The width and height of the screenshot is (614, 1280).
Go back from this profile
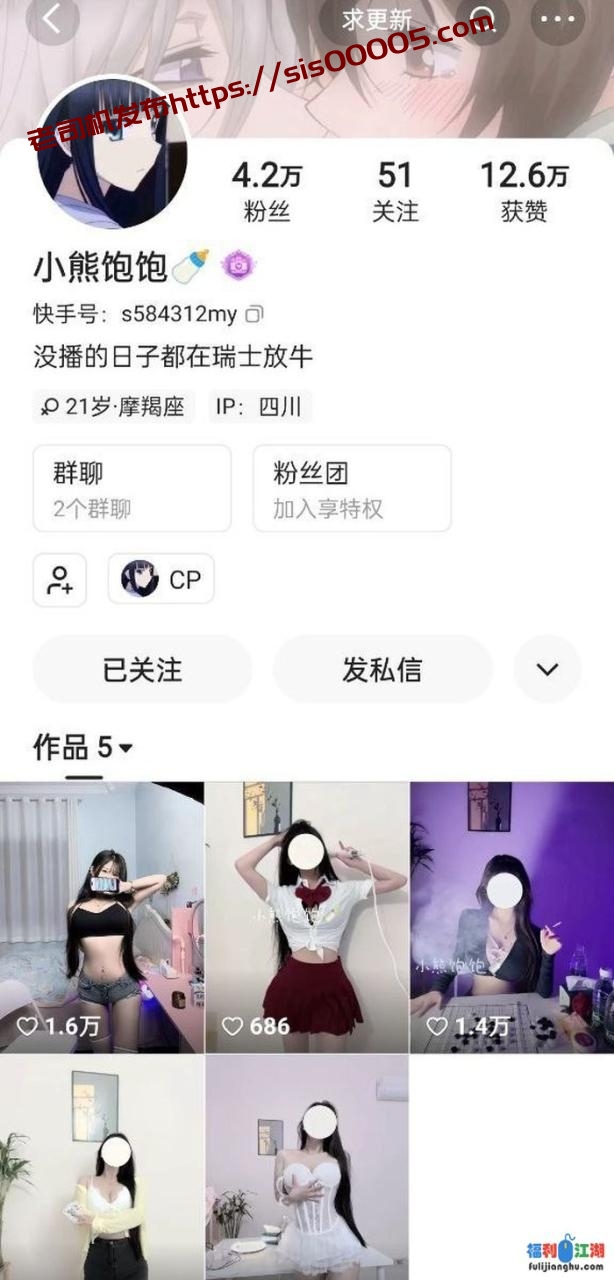coord(53,20)
